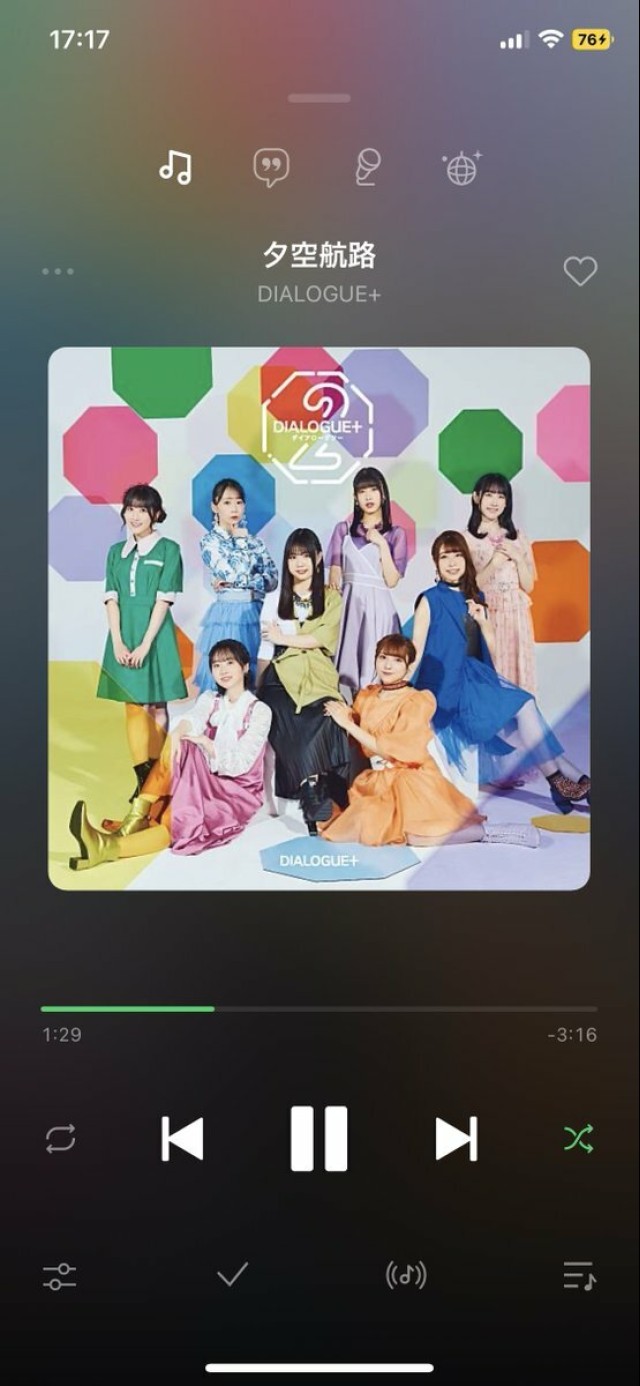Skip back to the previous track
Screen dimensions: 640x1386
pyautogui.click(x=182, y=1139)
